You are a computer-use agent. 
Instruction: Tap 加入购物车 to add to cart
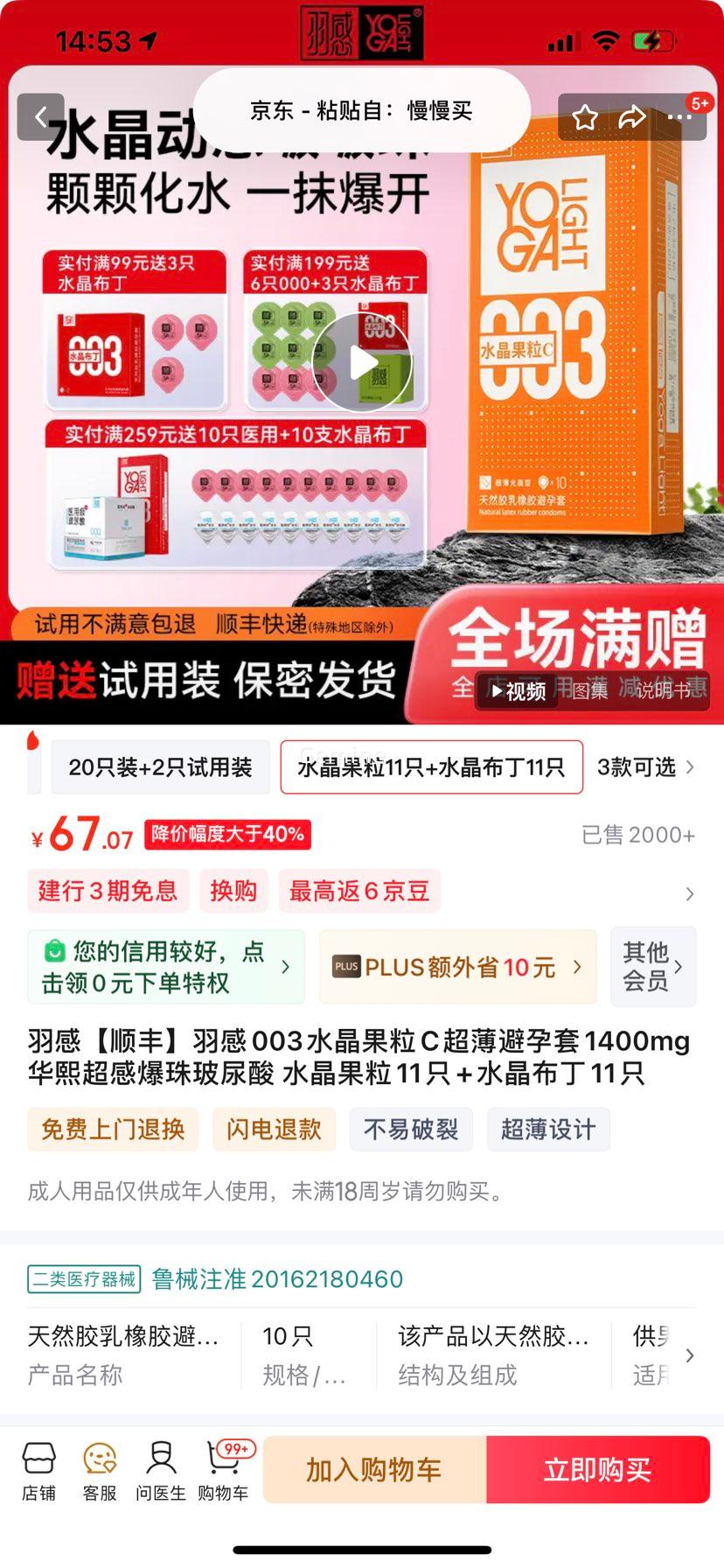click(x=374, y=1470)
